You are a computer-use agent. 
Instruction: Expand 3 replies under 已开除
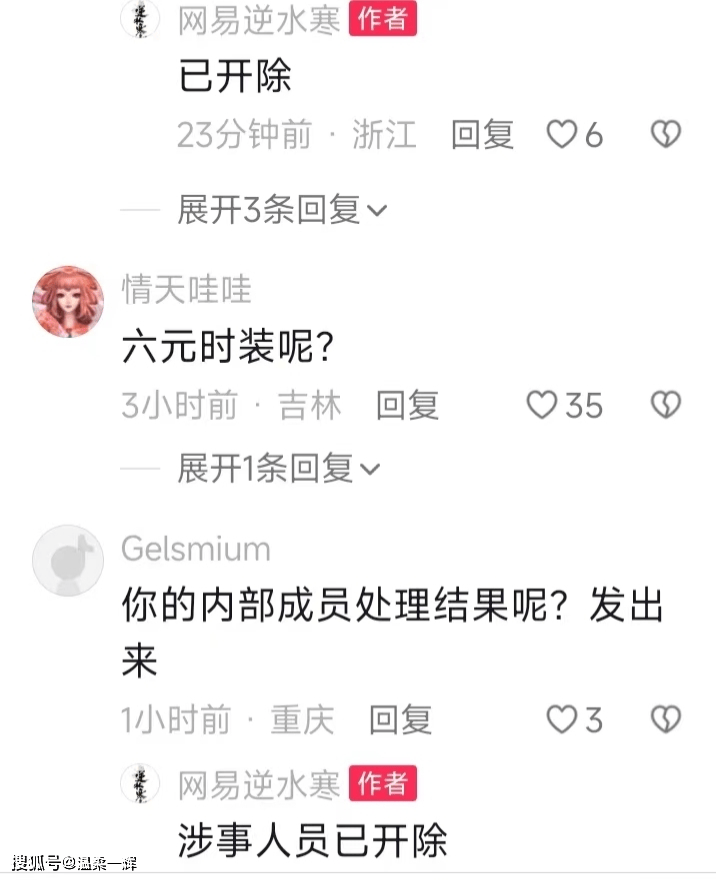click(x=280, y=210)
